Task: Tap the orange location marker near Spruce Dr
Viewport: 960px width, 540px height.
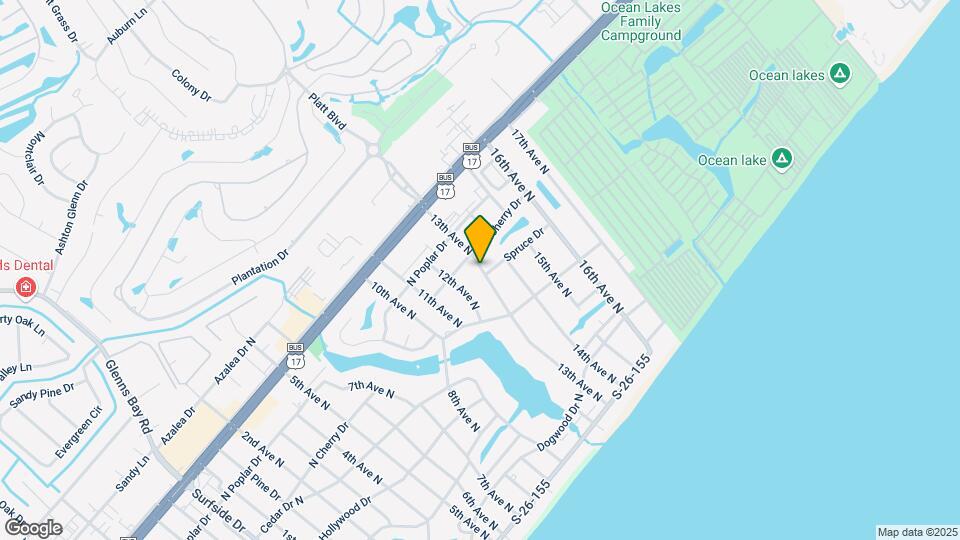Action: tap(480, 239)
